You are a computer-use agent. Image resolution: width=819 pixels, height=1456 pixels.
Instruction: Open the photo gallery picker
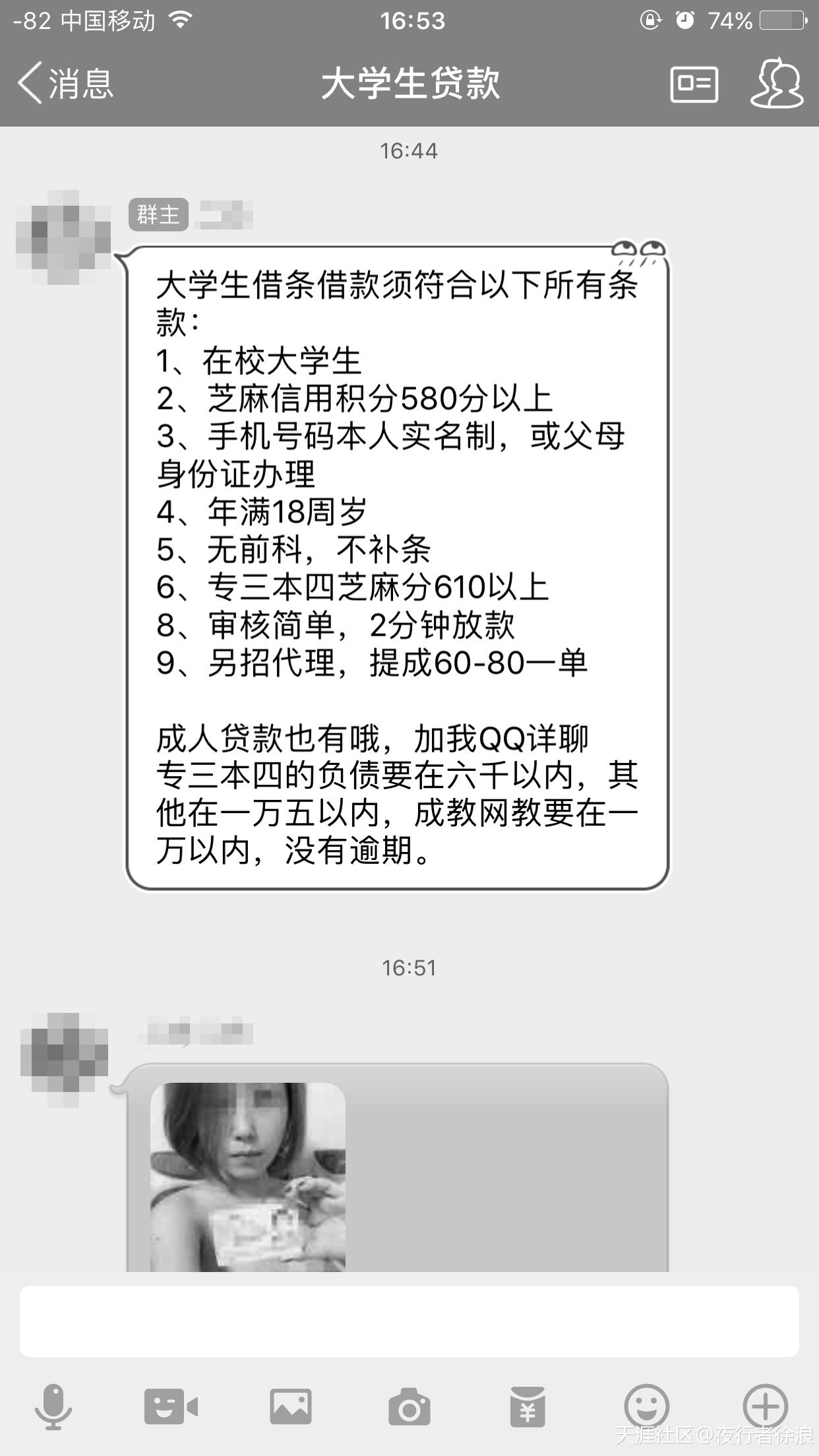coord(290,1407)
